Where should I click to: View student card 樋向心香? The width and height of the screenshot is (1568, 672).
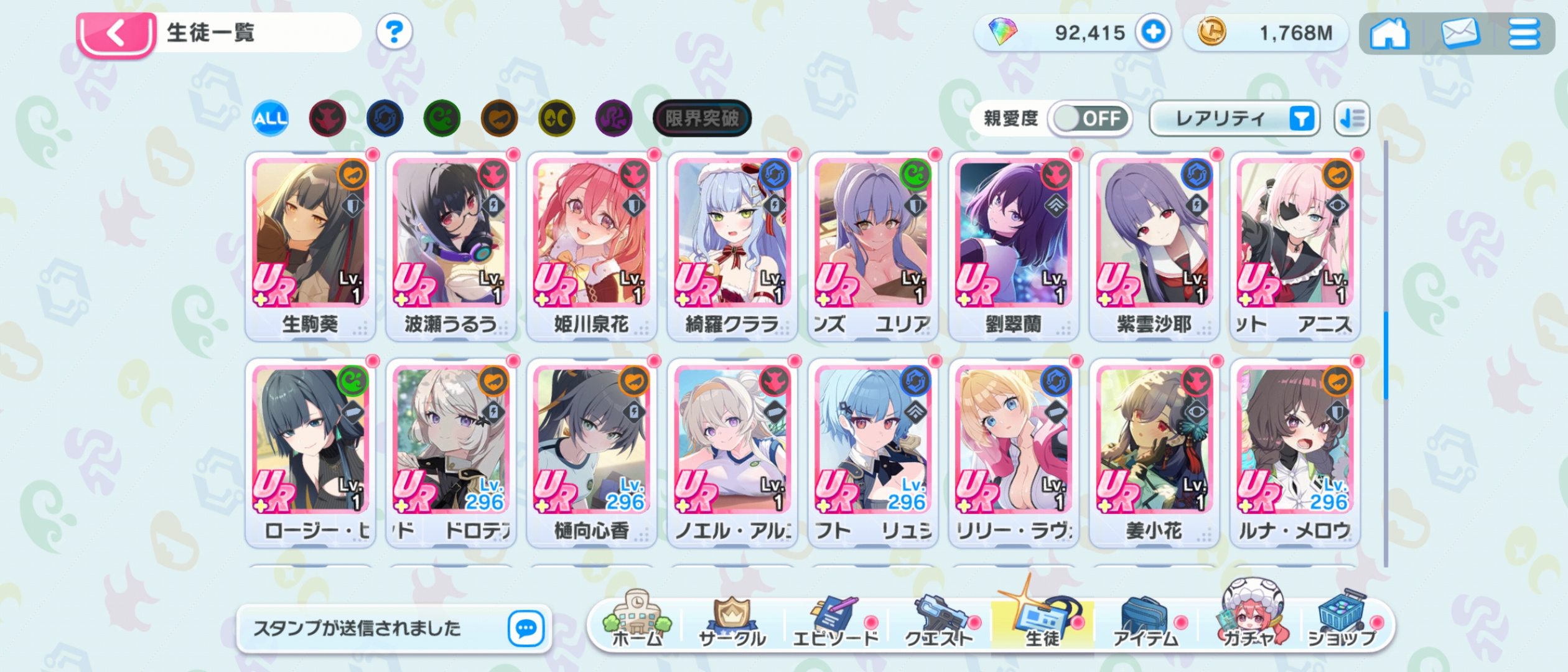592,453
